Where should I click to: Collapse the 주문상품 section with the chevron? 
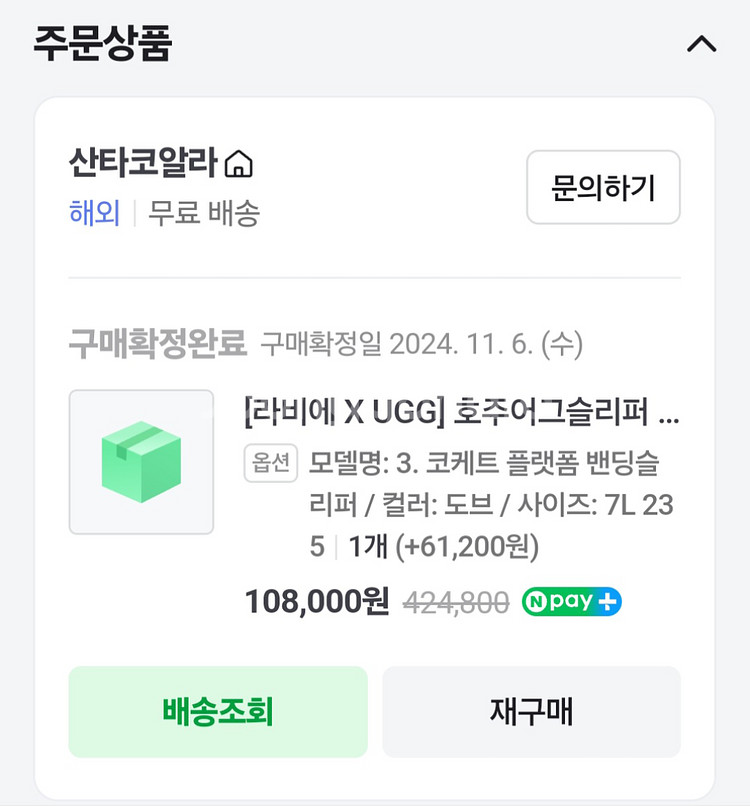[x=703, y=42]
